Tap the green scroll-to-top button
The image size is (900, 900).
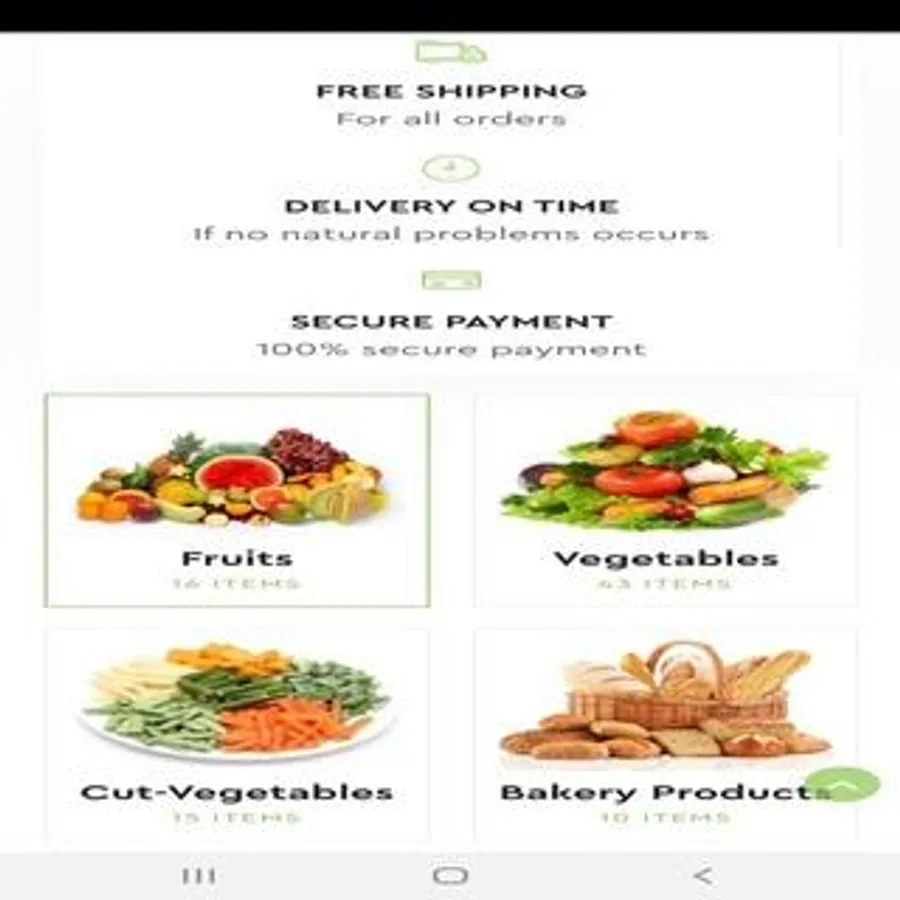click(843, 784)
